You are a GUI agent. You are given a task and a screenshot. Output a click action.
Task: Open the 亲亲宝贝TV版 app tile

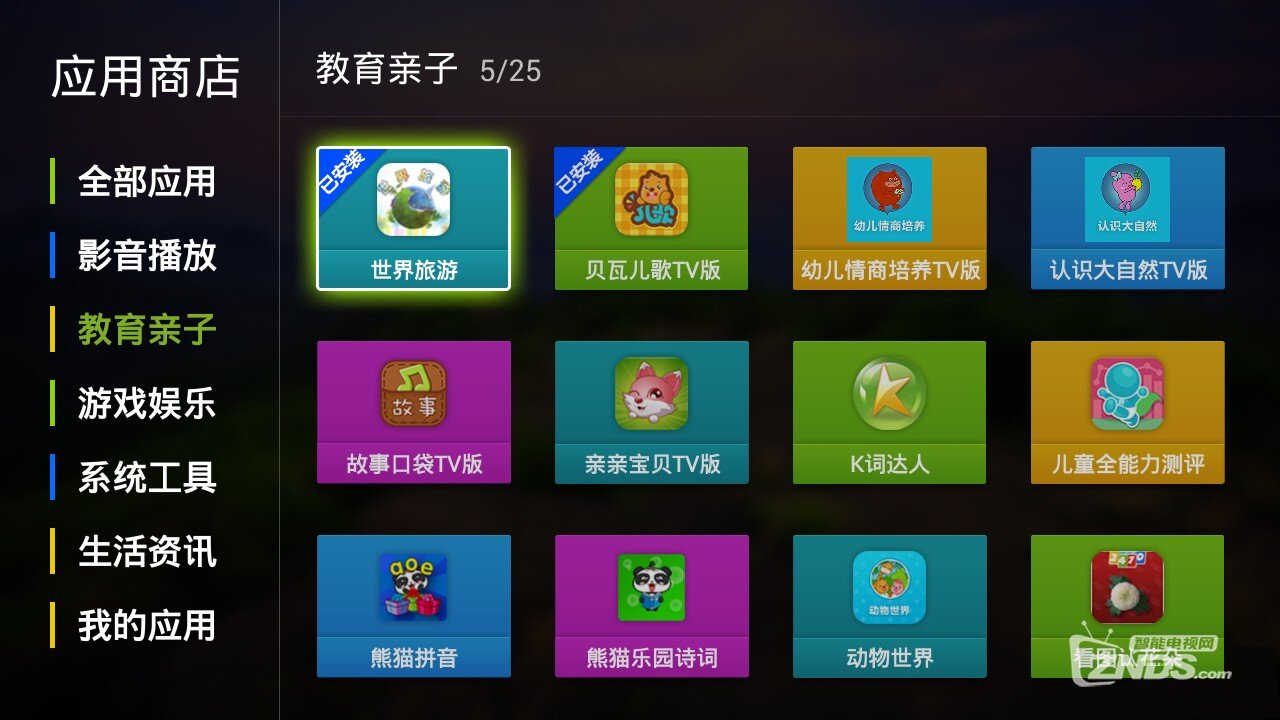(x=651, y=412)
